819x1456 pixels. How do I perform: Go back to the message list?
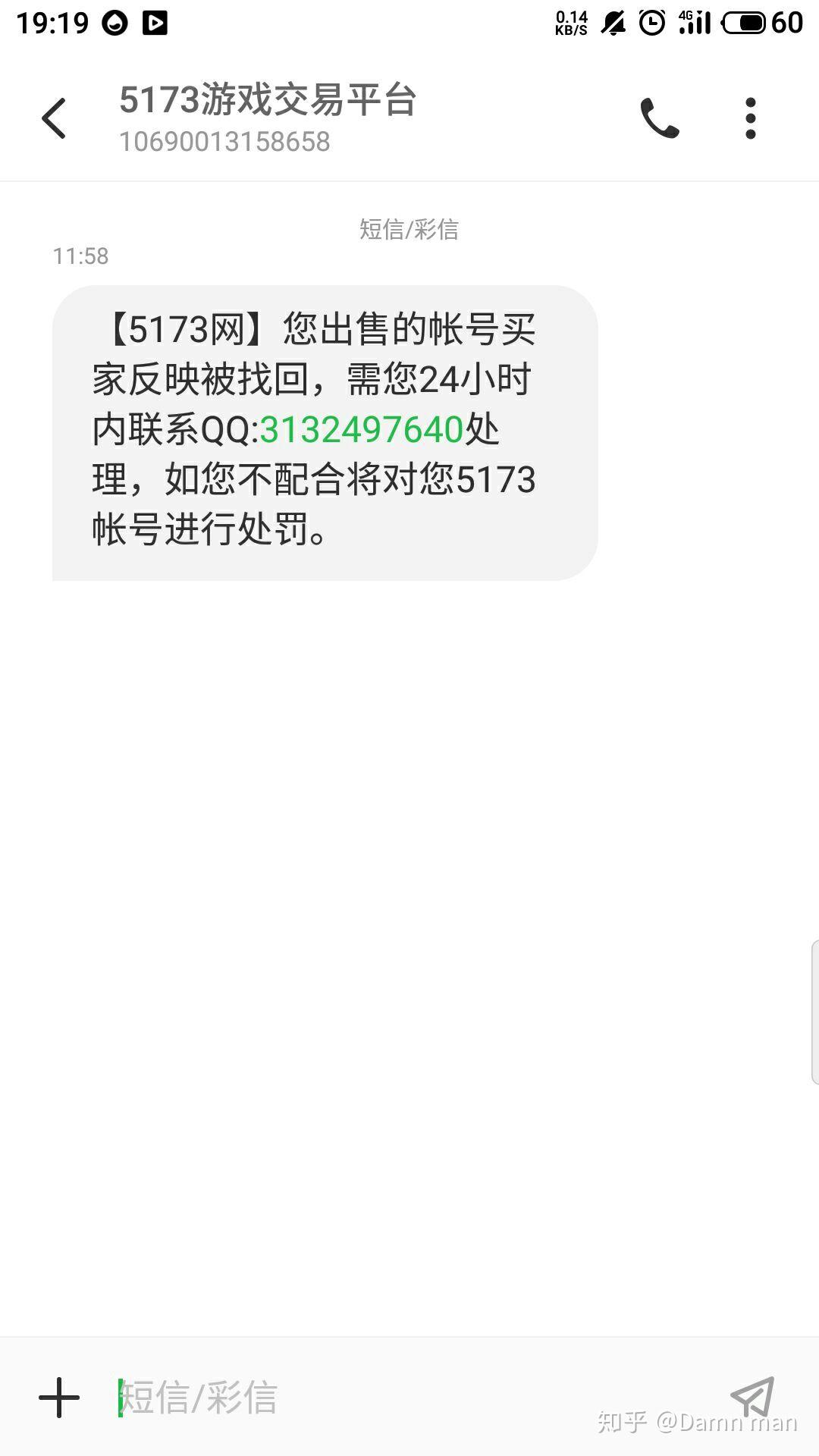tap(54, 118)
